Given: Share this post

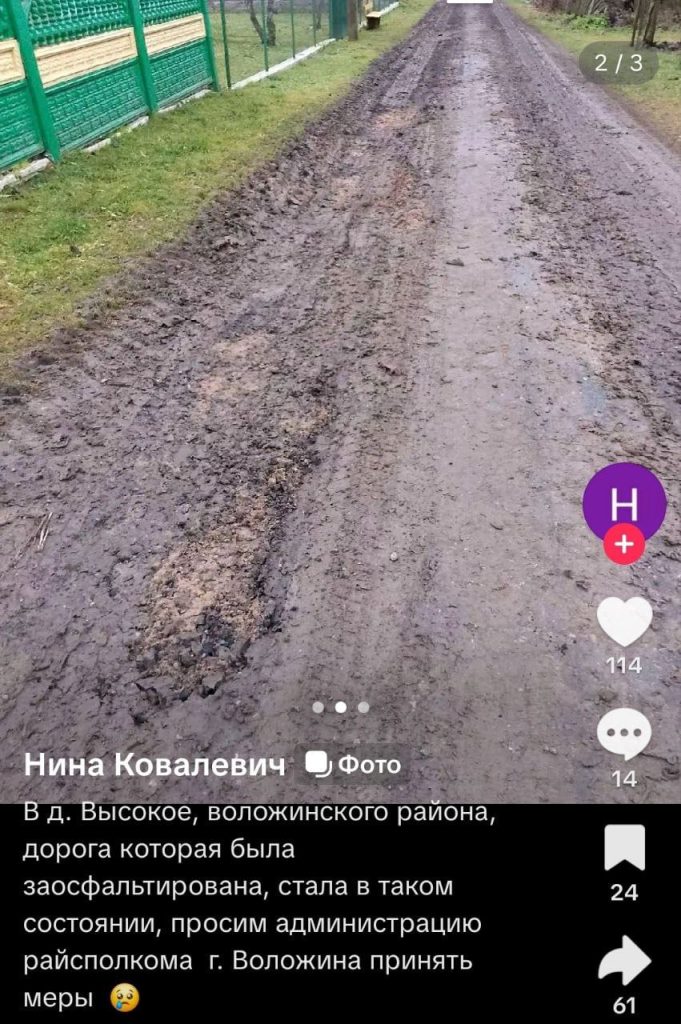Looking at the screenshot, I should (624, 961).
